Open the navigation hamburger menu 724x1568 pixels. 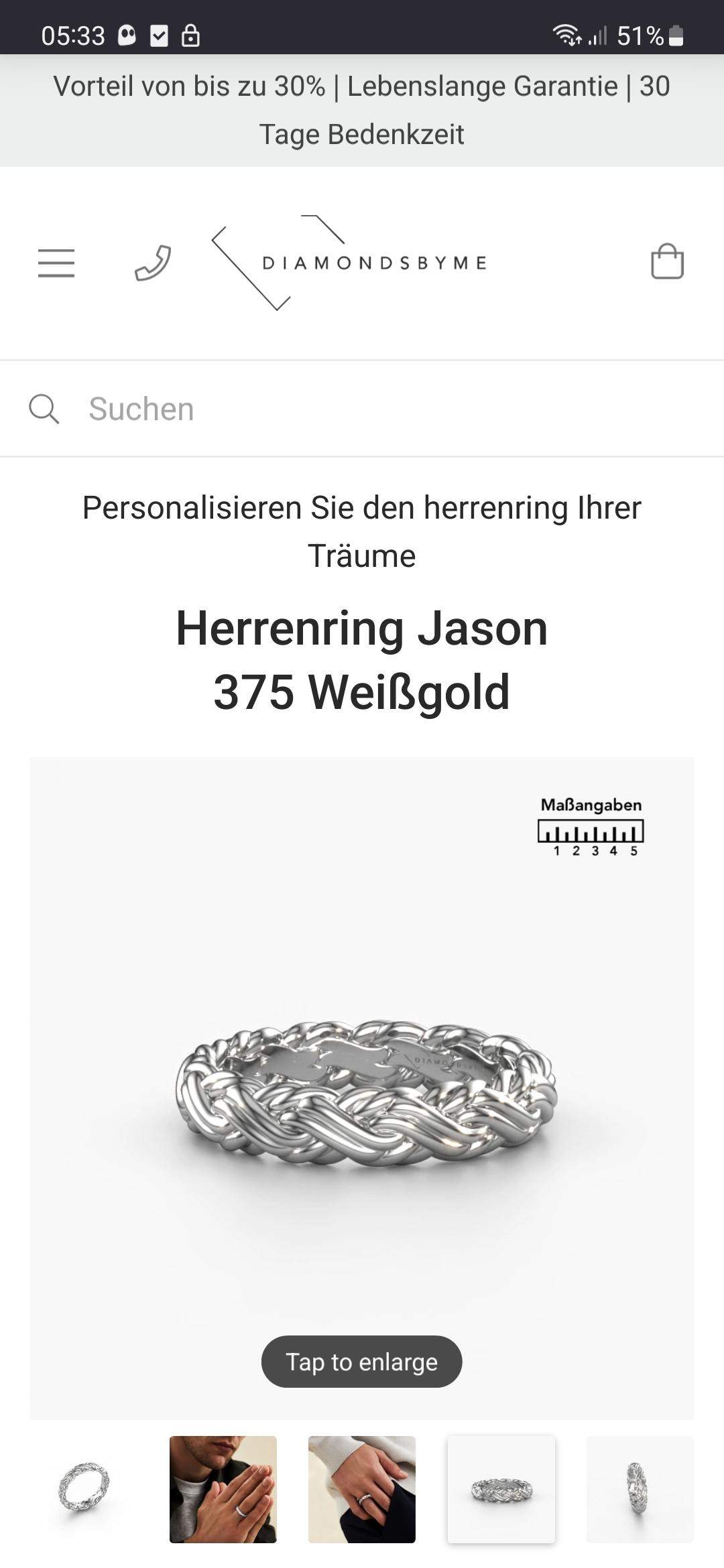coord(56,263)
